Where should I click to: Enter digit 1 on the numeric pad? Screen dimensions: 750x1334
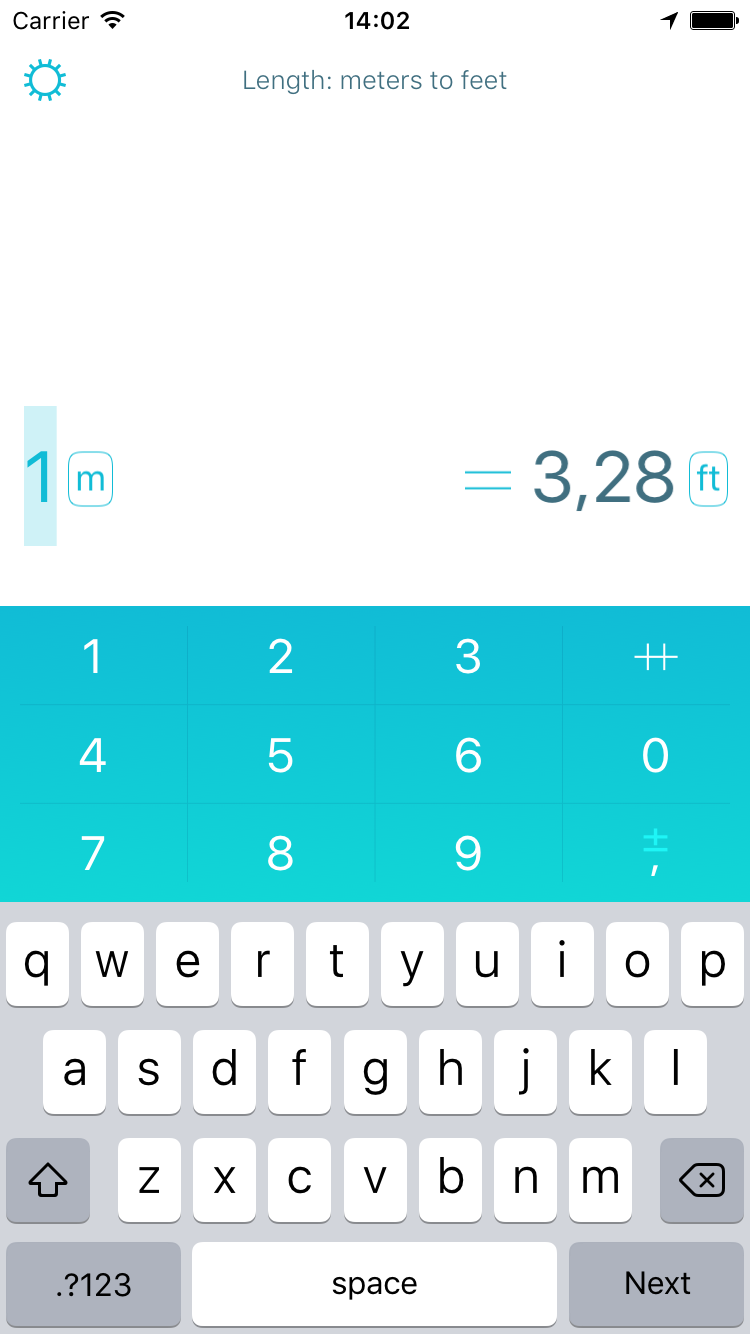93,657
